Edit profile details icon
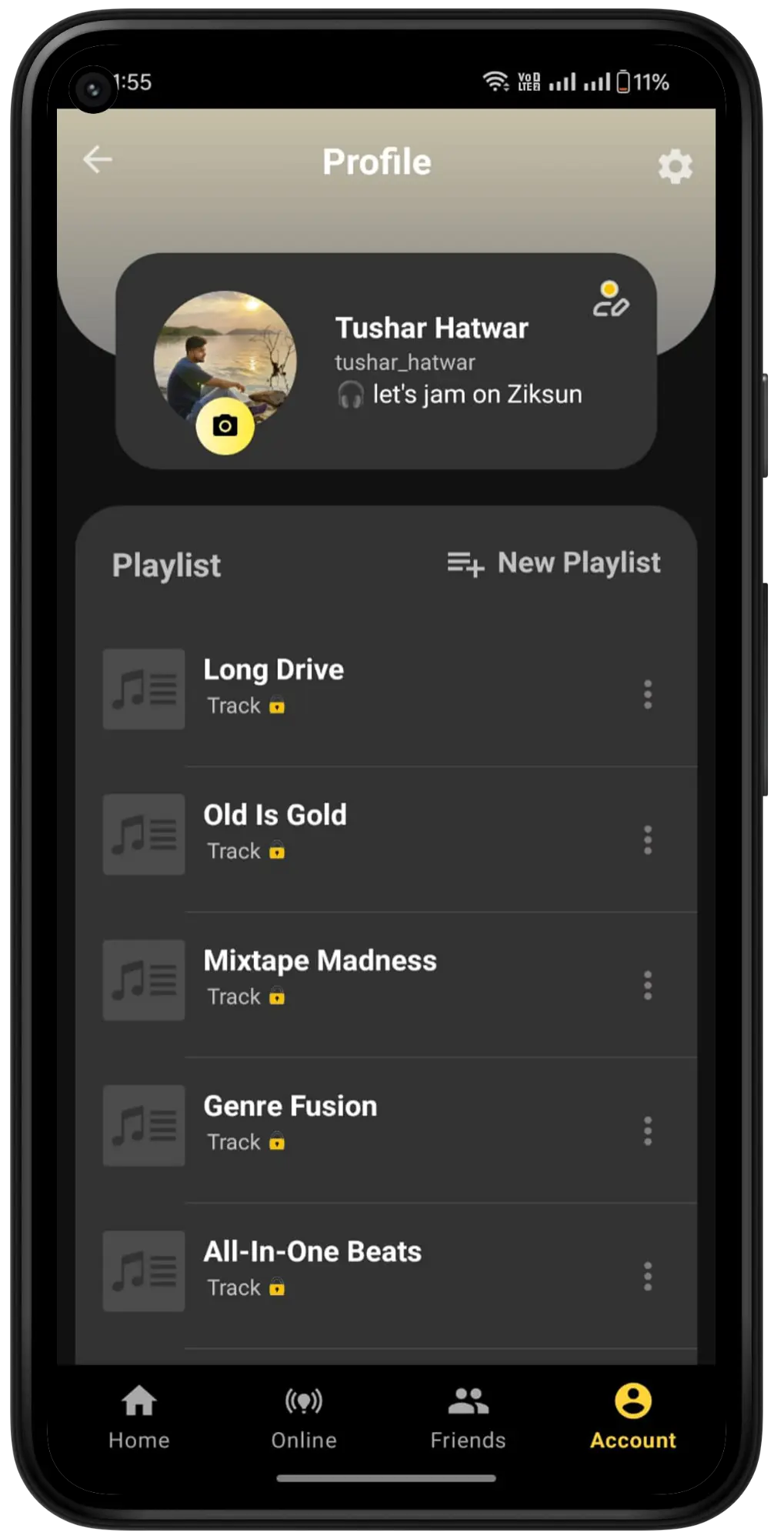 pos(610,300)
